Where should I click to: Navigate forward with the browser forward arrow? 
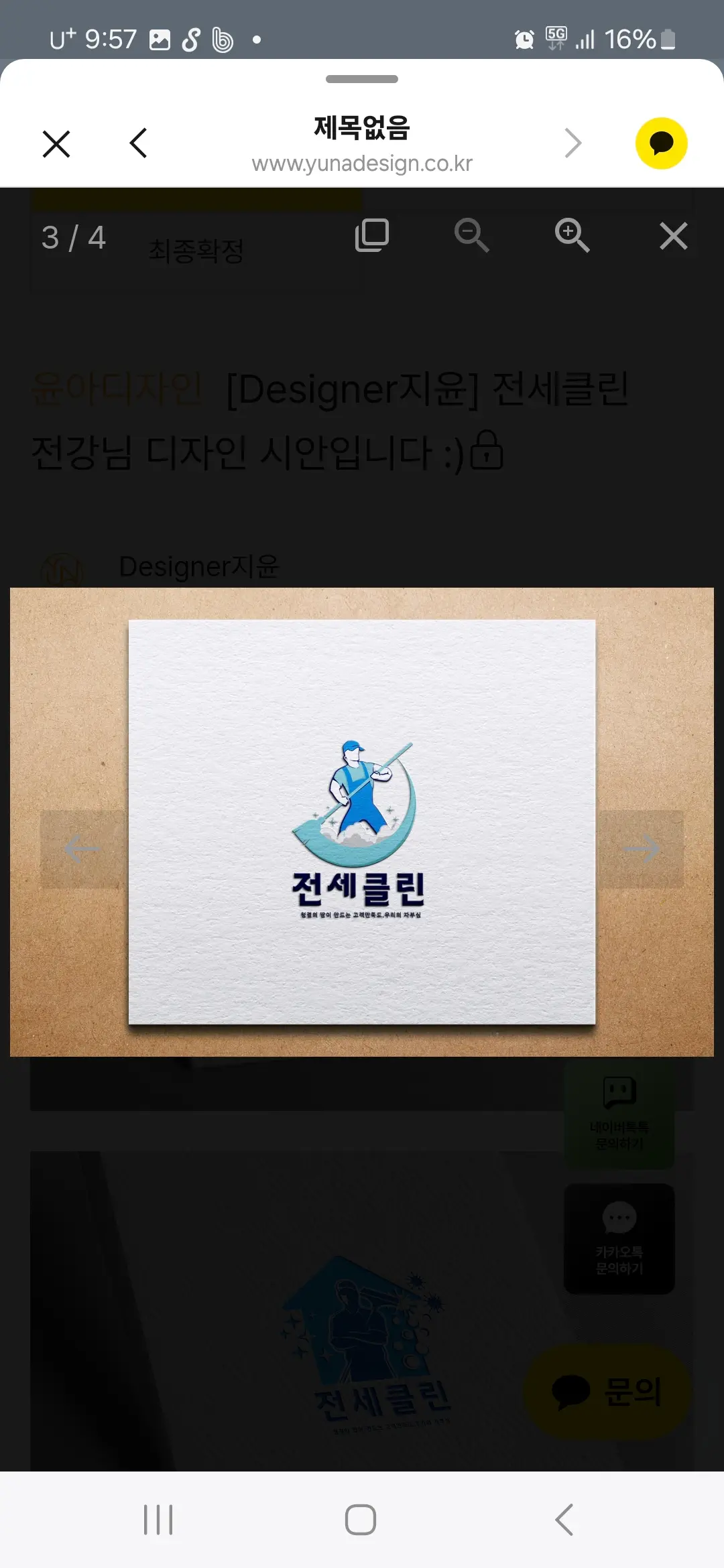(x=573, y=143)
